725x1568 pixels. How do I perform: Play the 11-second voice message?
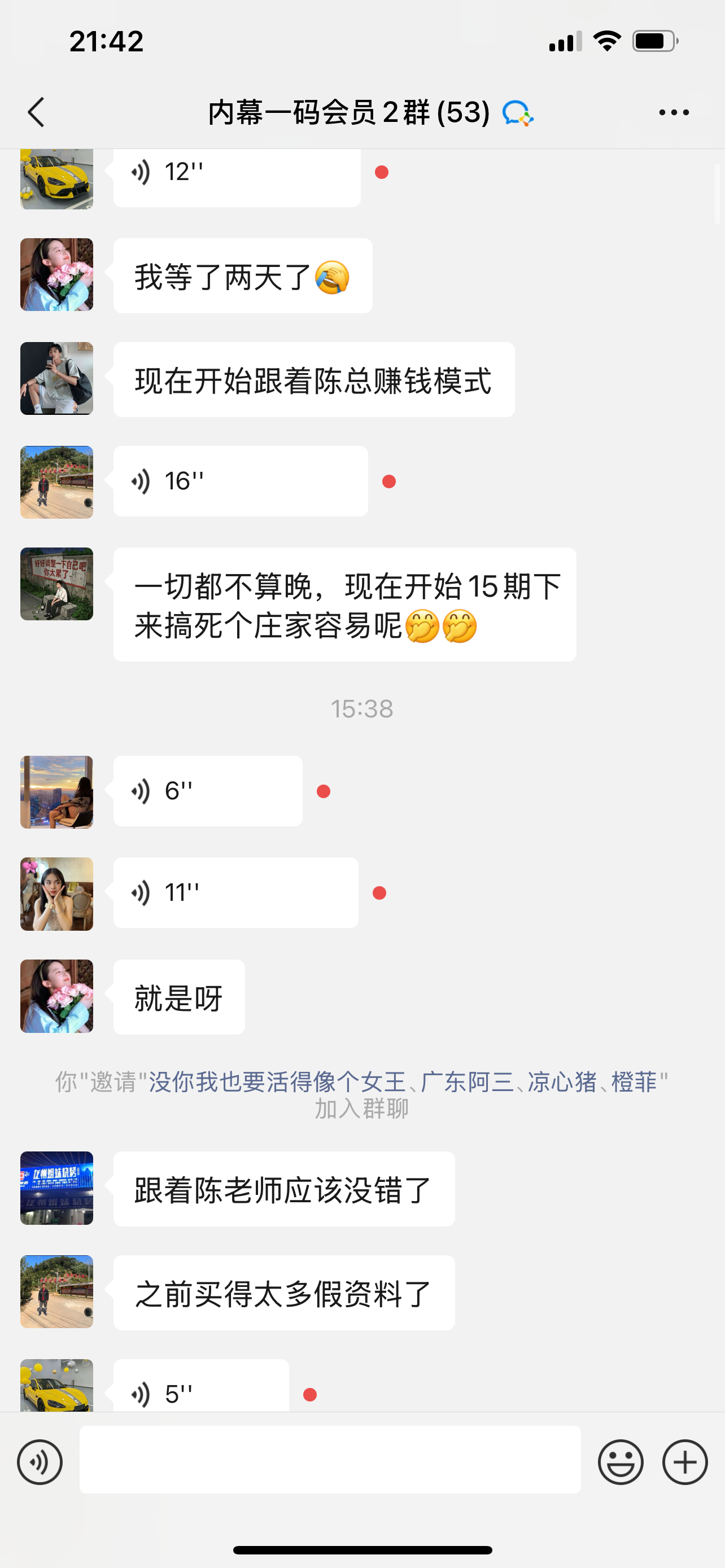[235, 892]
